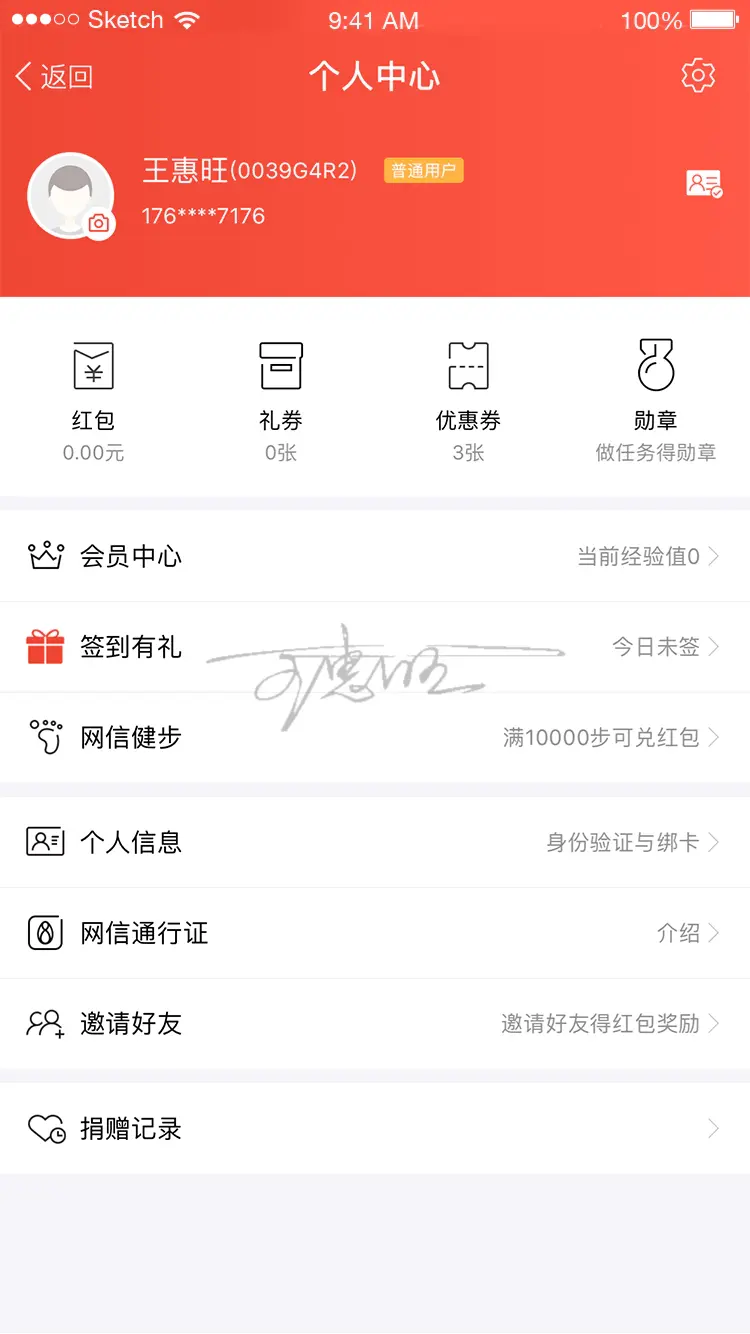Open 签到有礼 daily check-in

click(375, 647)
